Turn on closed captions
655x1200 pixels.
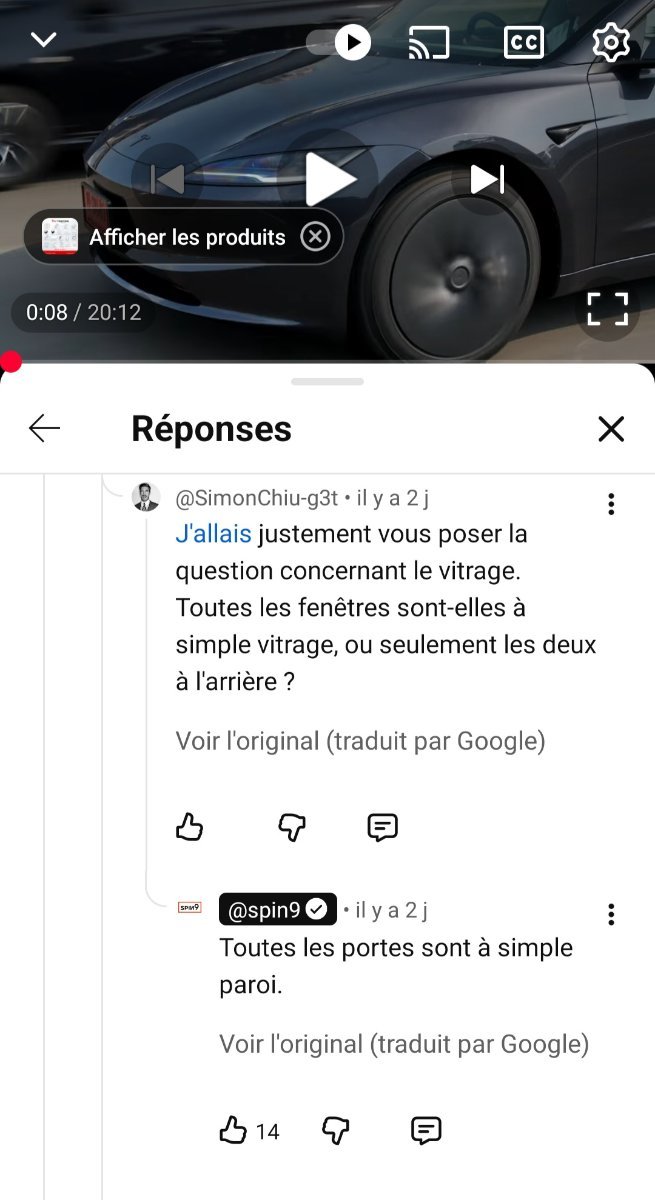tap(524, 42)
